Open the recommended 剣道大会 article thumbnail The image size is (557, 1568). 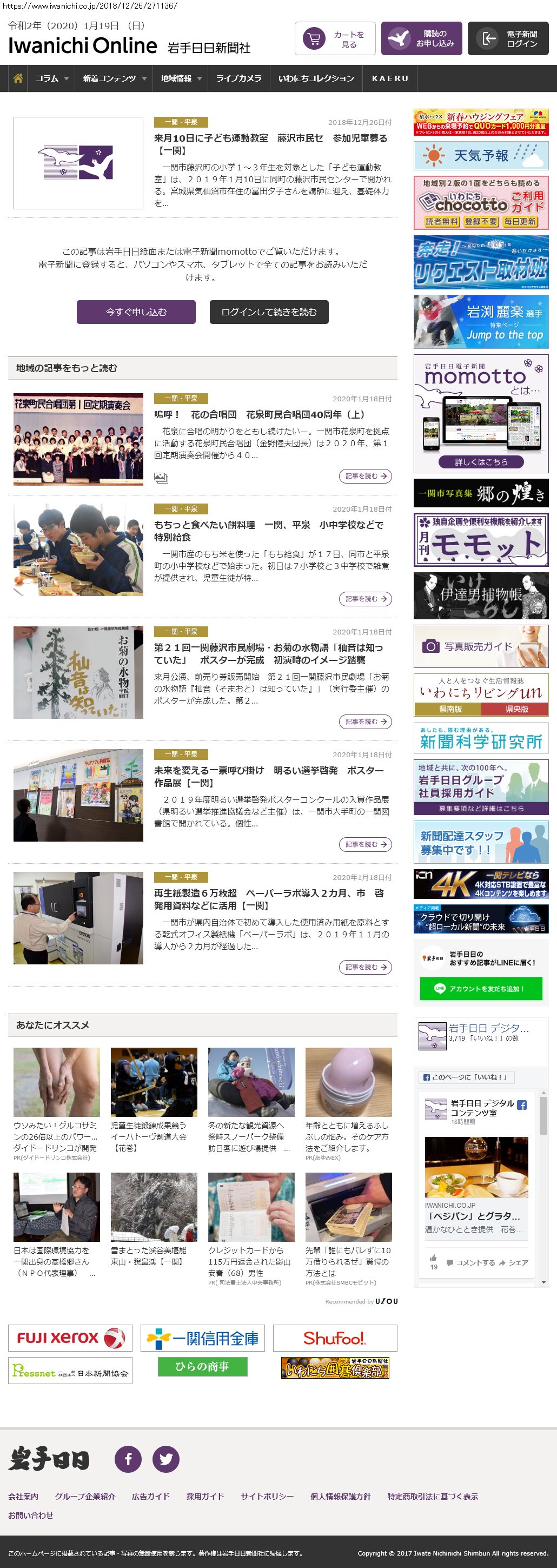click(x=154, y=1082)
